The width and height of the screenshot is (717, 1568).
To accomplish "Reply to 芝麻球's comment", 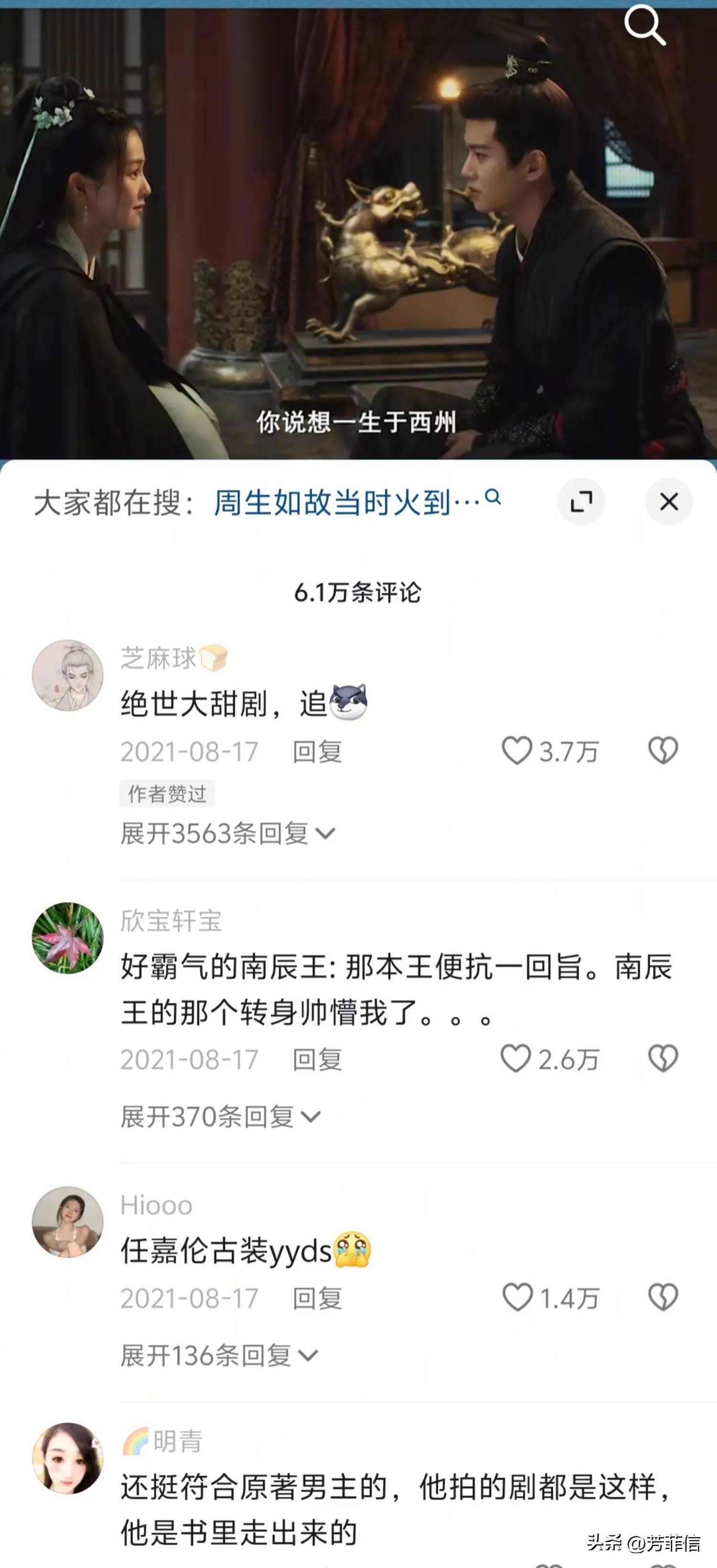I will 317,752.
